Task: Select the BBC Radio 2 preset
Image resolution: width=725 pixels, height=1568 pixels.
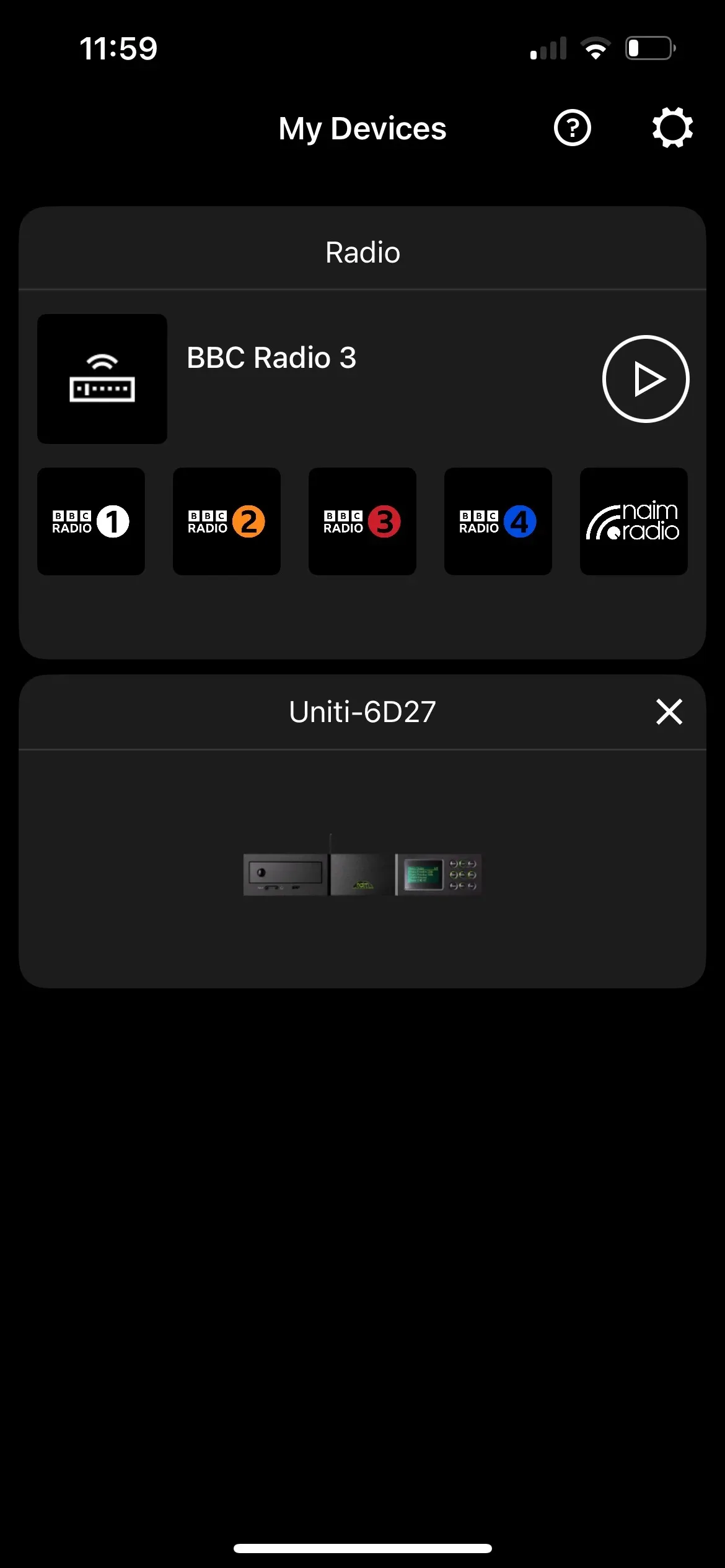Action: [x=227, y=521]
